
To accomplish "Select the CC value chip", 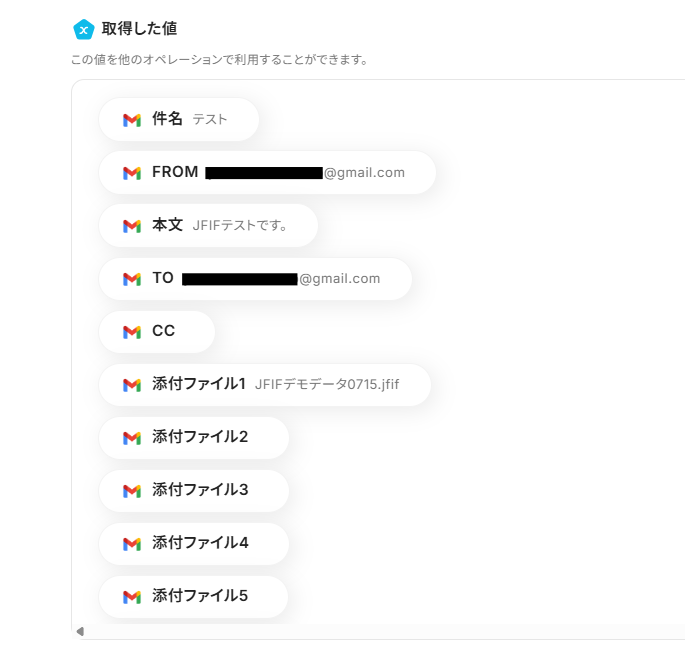I will 157,331.
